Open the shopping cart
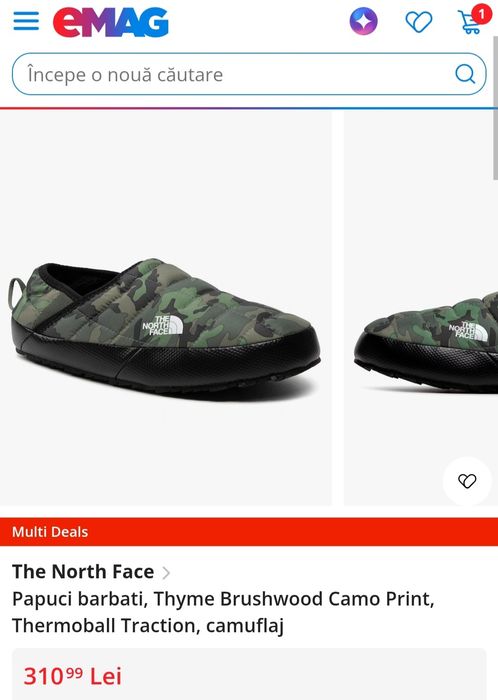 pyautogui.click(x=473, y=20)
